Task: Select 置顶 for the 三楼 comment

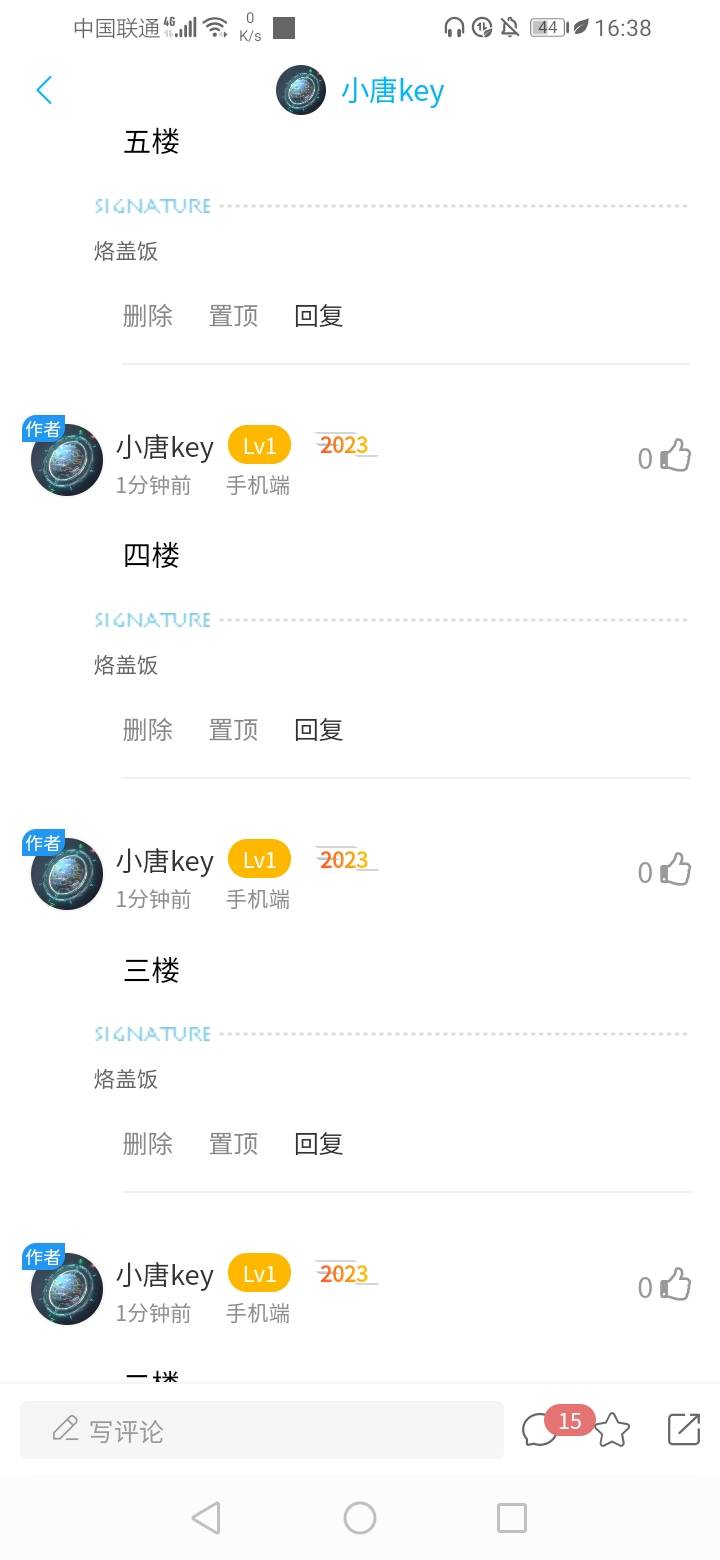Action: click(233, 1144)
